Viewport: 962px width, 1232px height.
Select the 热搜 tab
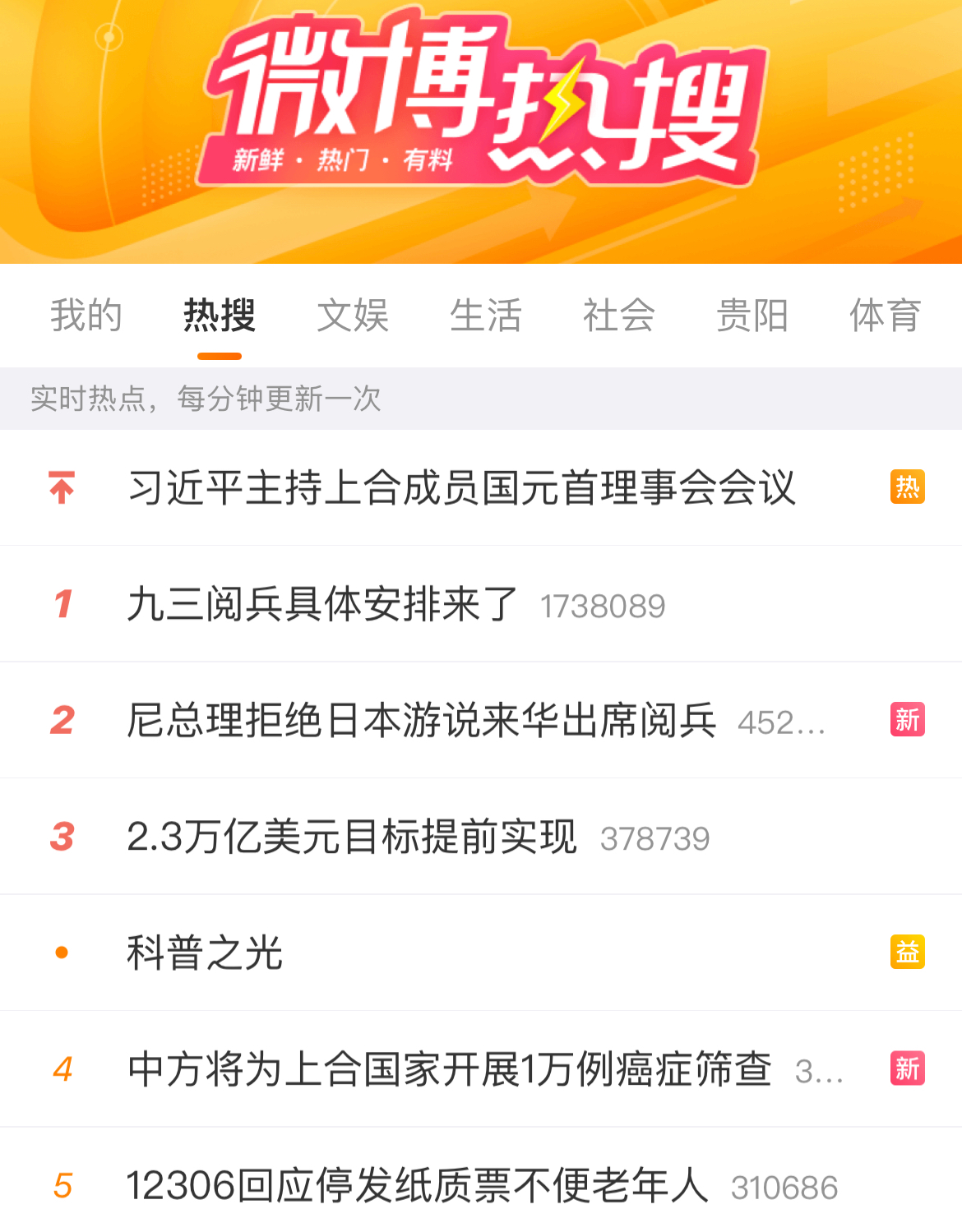tap(220, 316)
